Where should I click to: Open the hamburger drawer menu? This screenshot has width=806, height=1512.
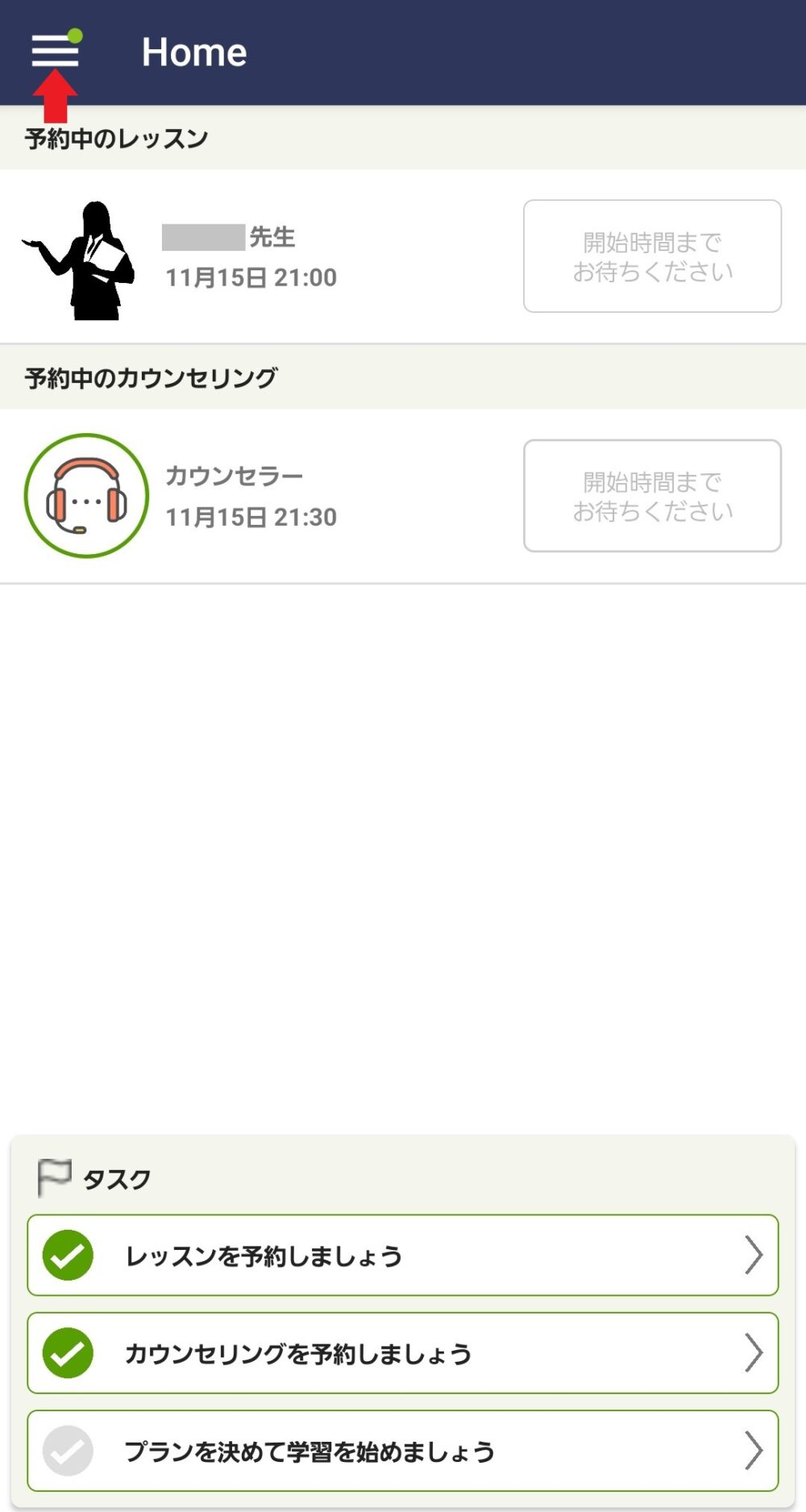coord(55,52)
